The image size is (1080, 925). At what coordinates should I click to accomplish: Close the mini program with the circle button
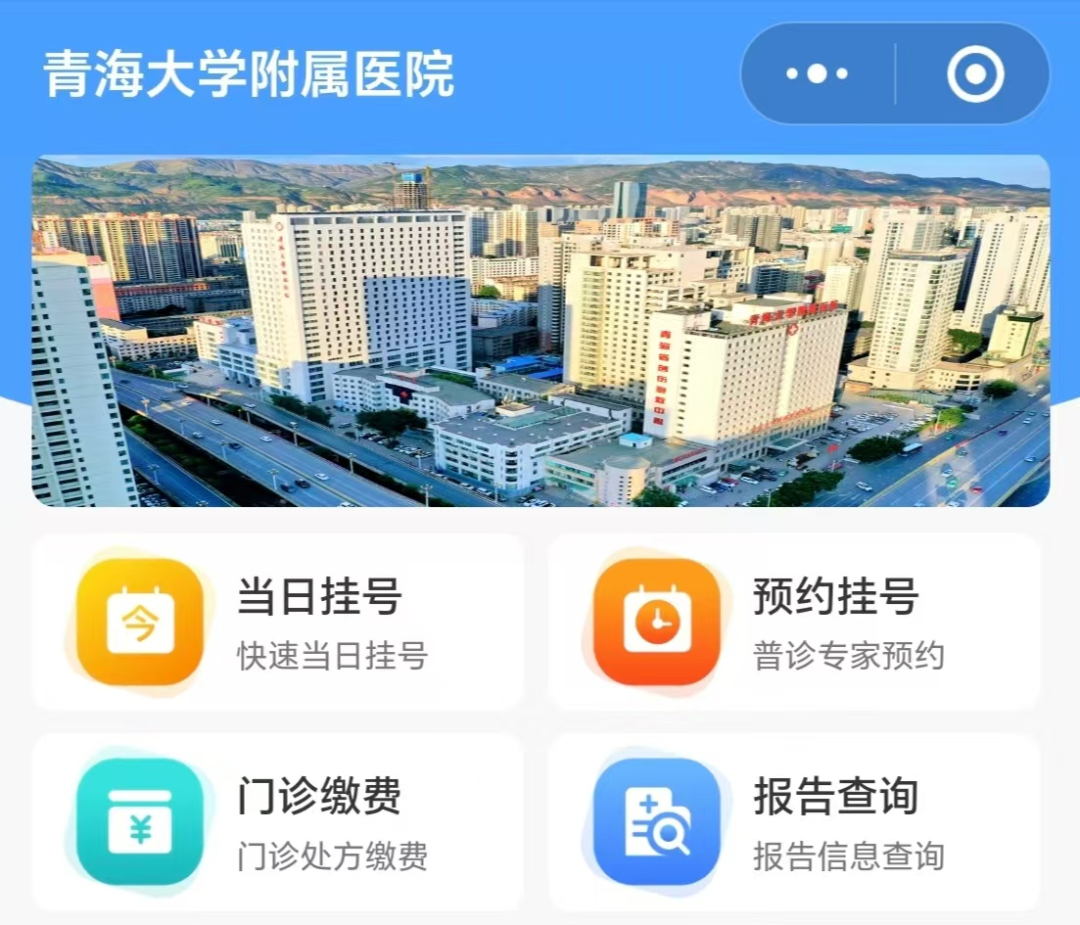(975, 74)
